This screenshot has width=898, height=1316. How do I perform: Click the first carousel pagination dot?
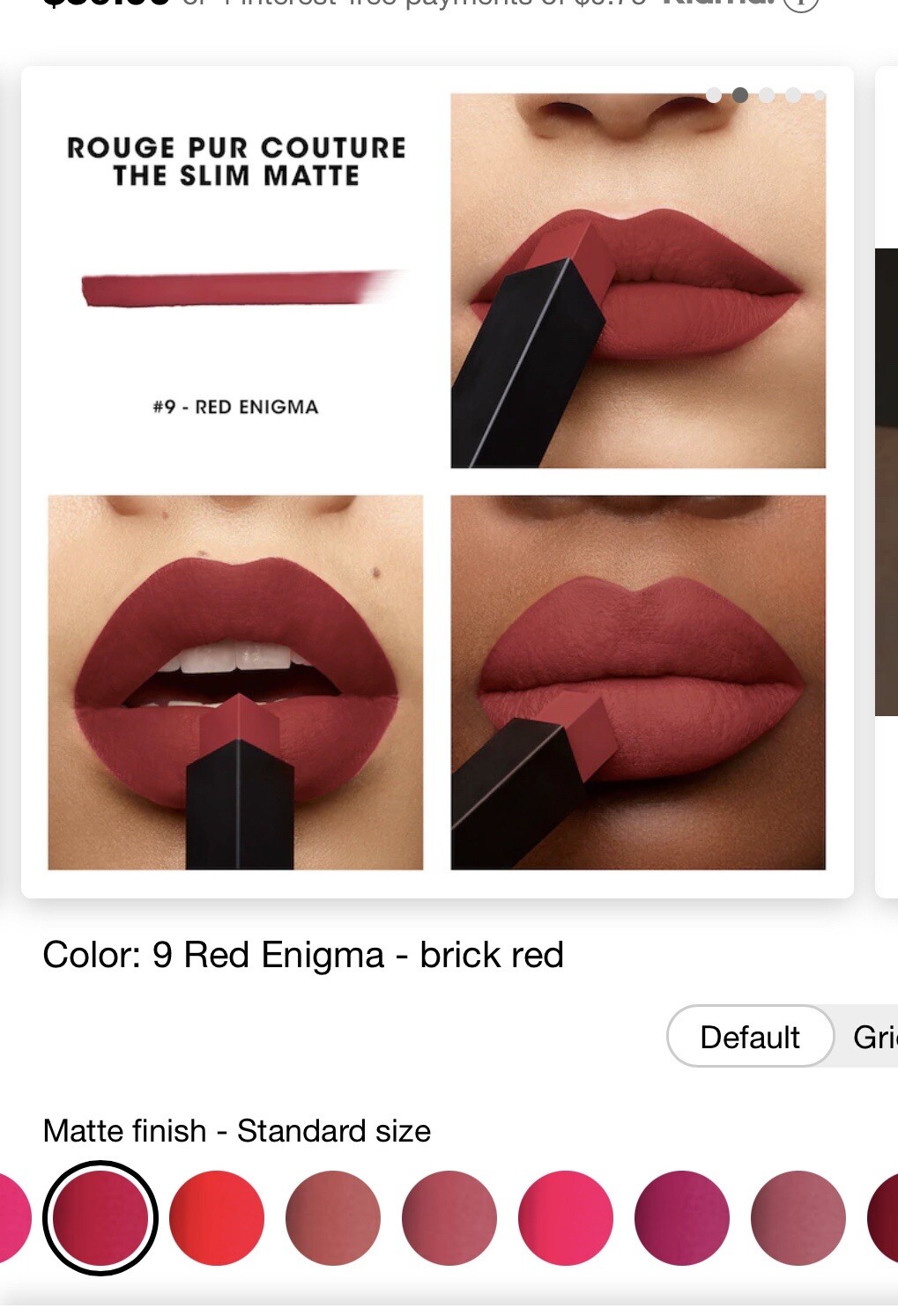(x=714, y=93)
